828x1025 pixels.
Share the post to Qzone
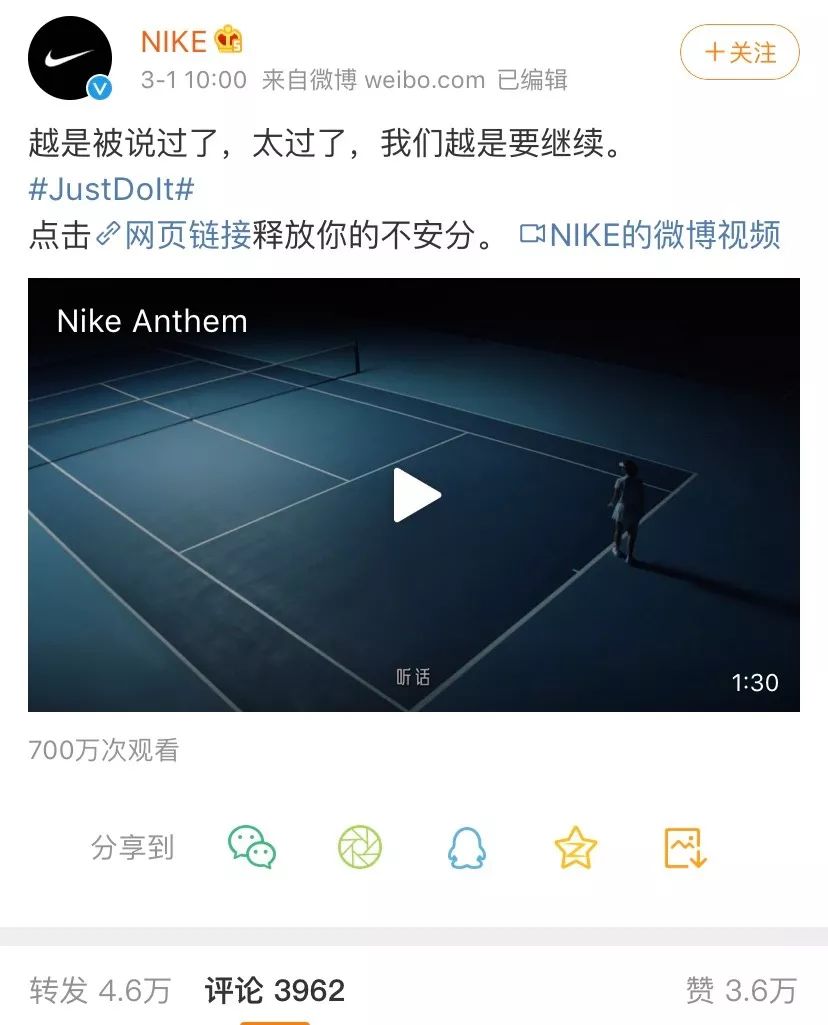tap(573, 847)
